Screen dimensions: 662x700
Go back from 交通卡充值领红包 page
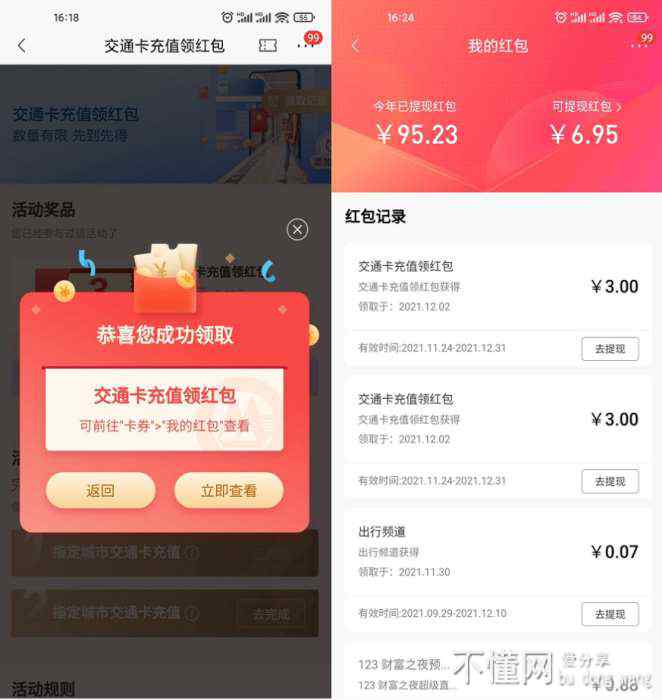pyautogui.click(x=22, y=46)
